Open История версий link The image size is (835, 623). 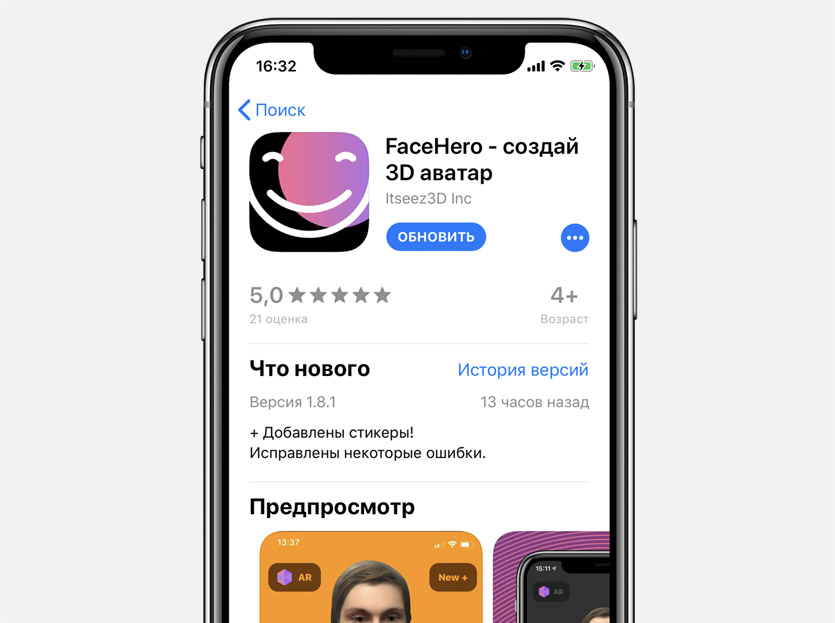pos(522,370)
